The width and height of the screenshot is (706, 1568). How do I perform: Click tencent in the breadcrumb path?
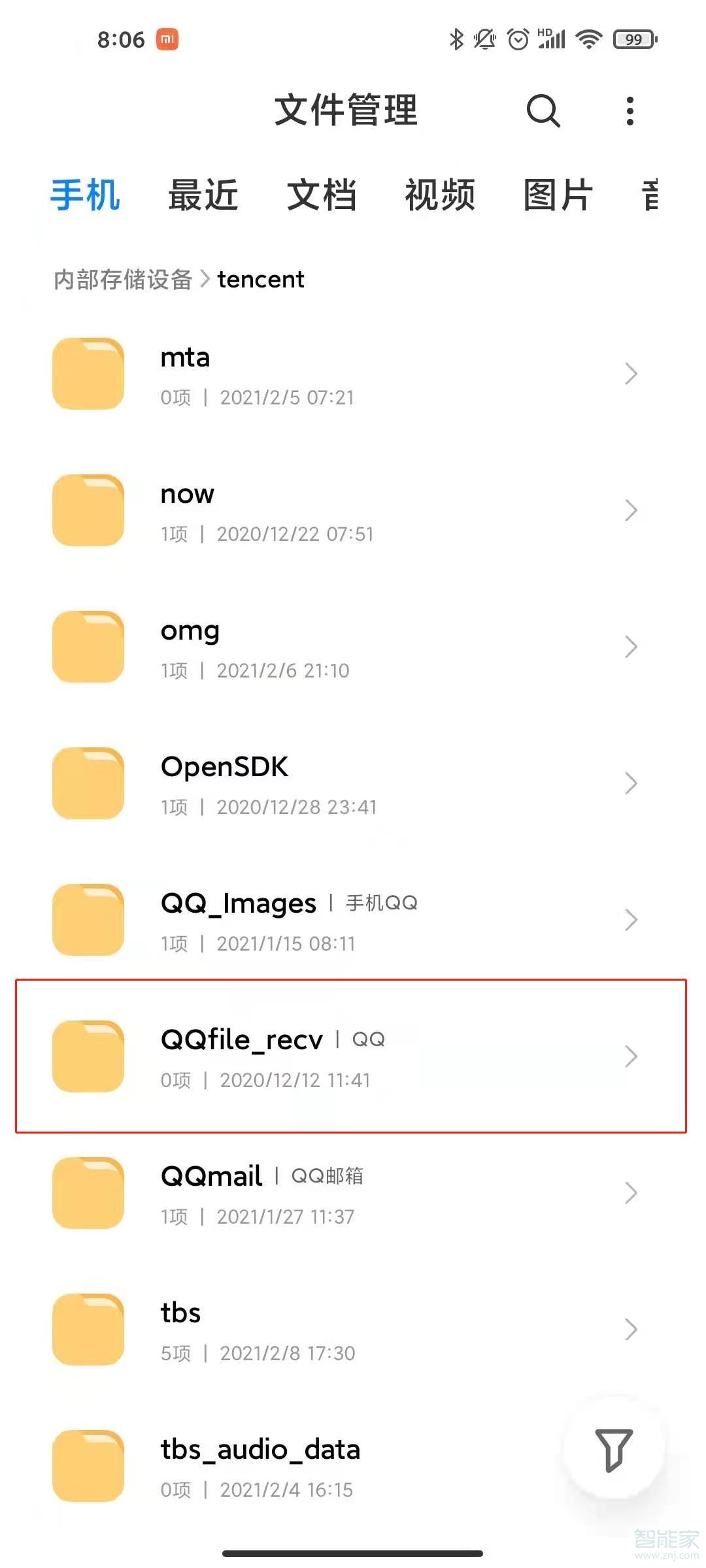[260, 280]
